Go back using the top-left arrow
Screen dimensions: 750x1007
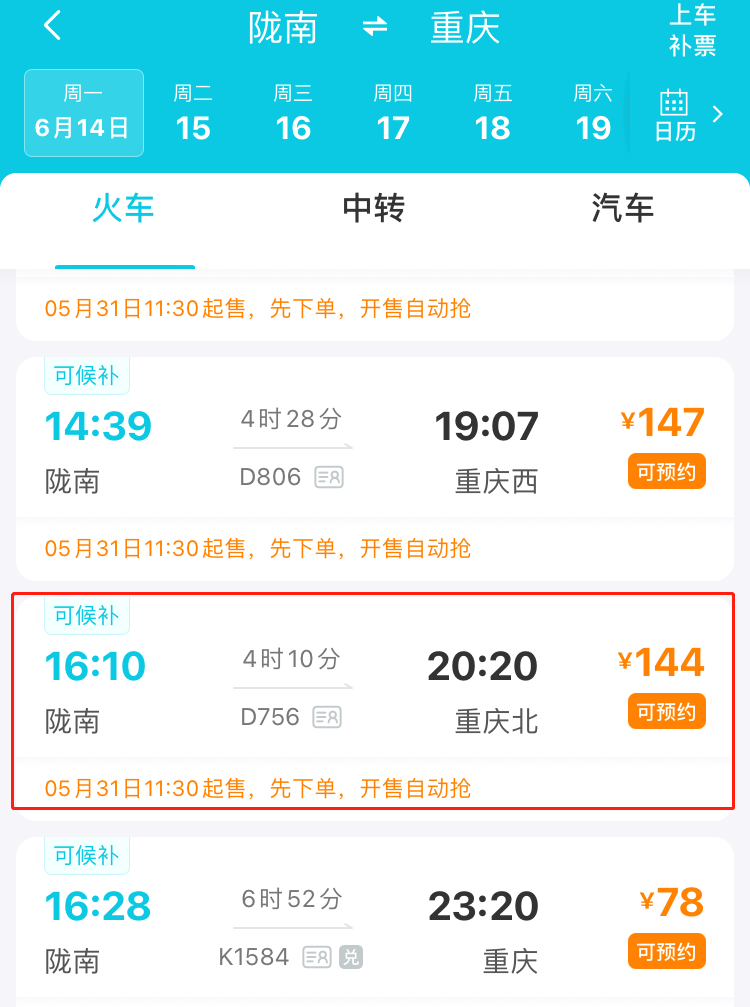click(52, 27)
